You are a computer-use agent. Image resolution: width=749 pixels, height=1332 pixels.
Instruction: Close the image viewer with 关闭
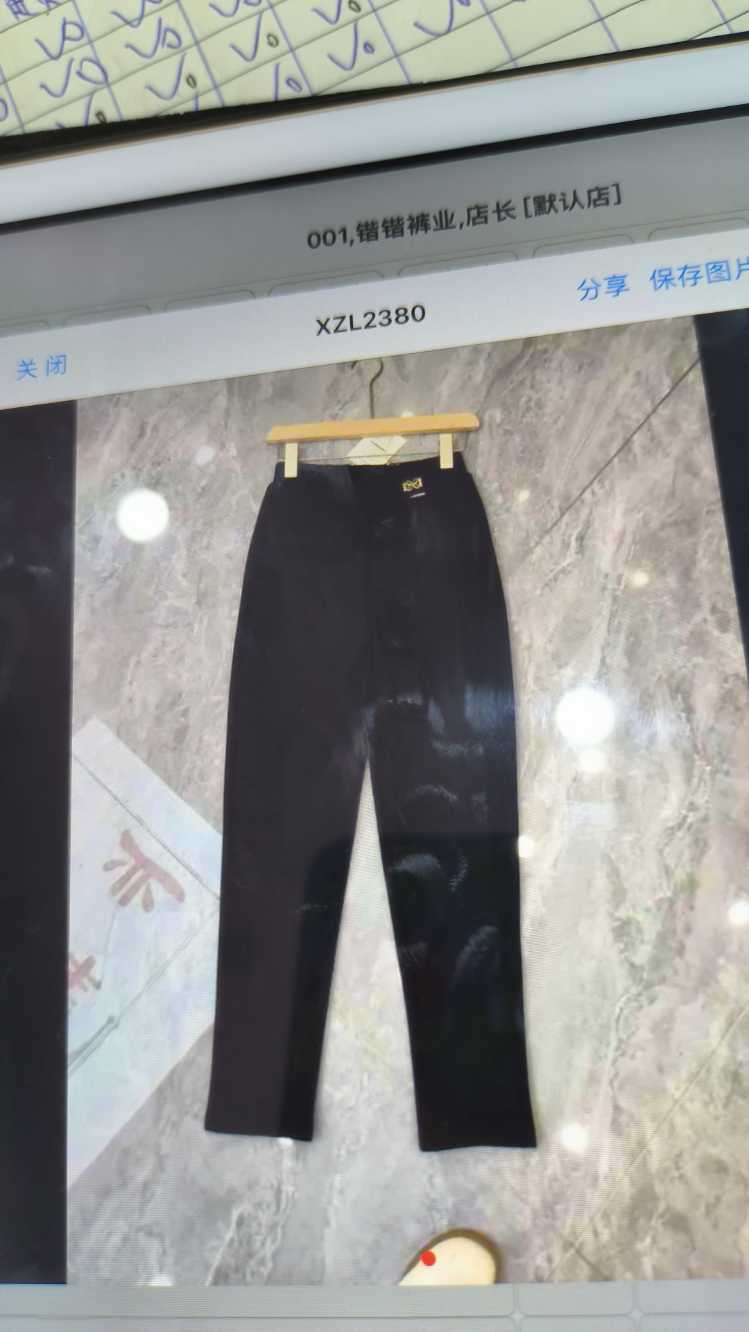click(x=41, y=367)
